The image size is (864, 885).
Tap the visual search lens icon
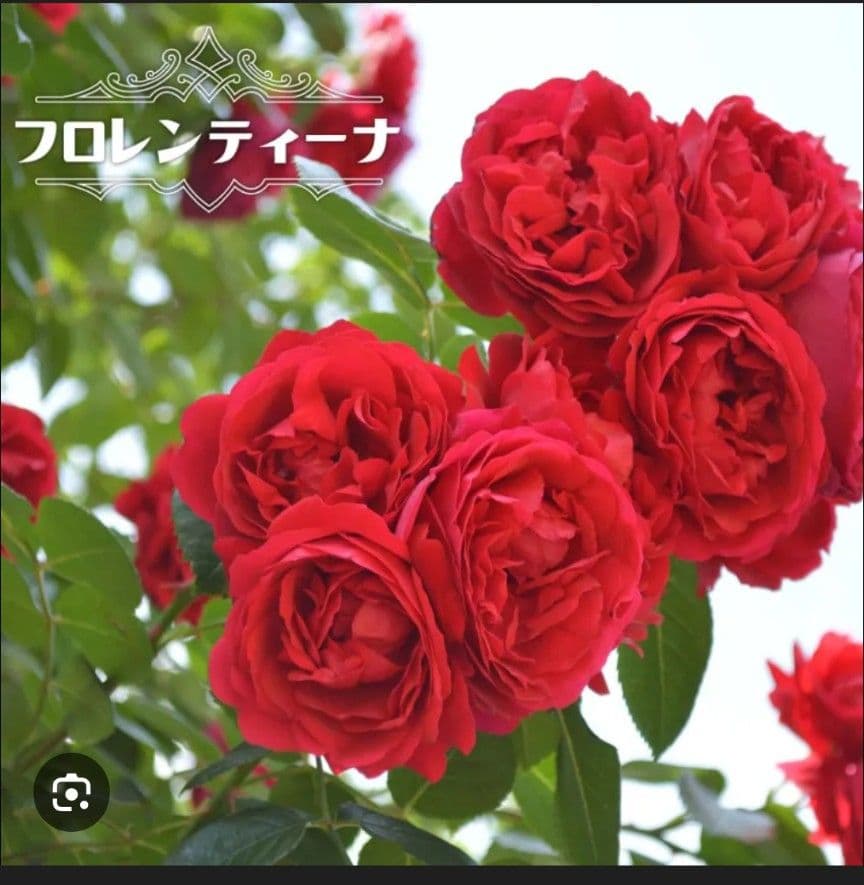tap(71, 792)
